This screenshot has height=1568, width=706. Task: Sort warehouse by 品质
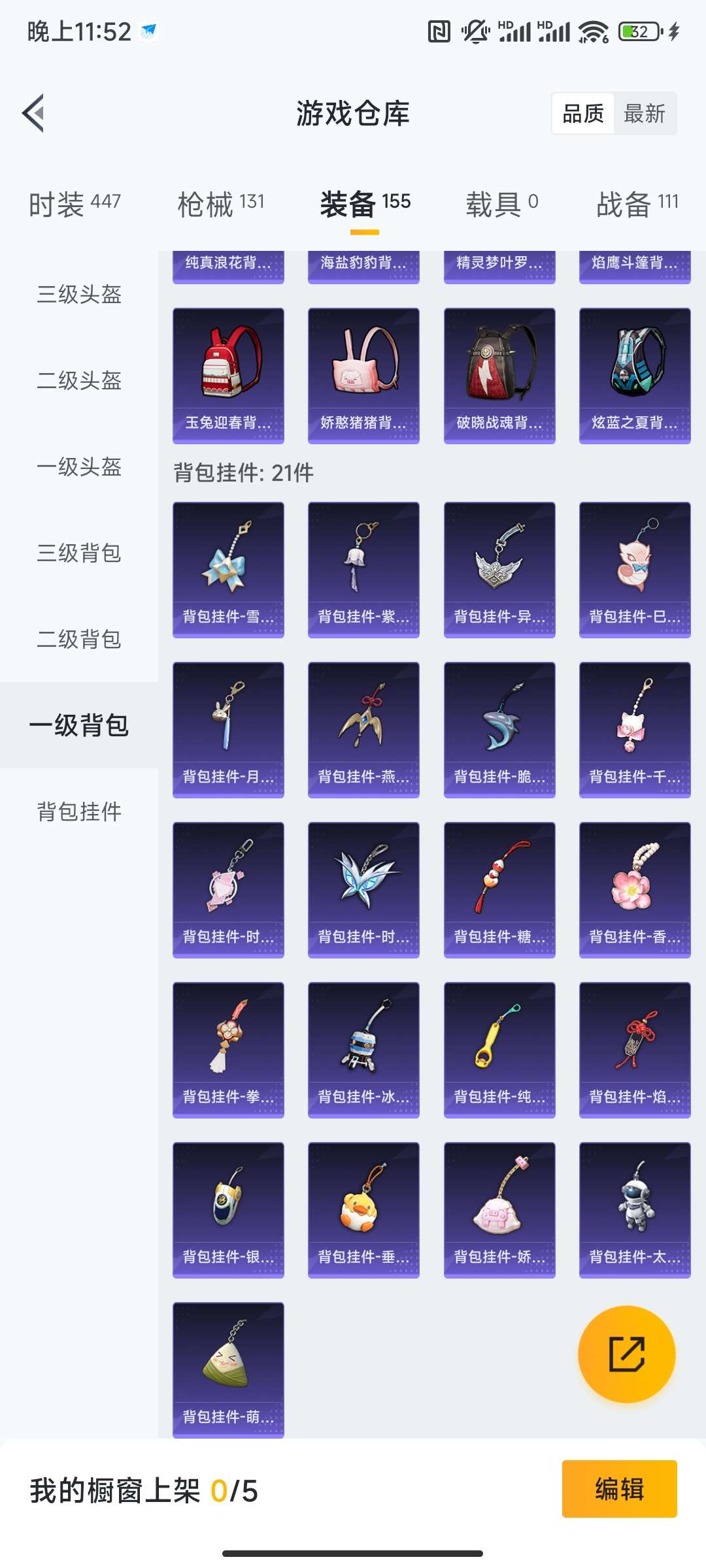[583, 114]
